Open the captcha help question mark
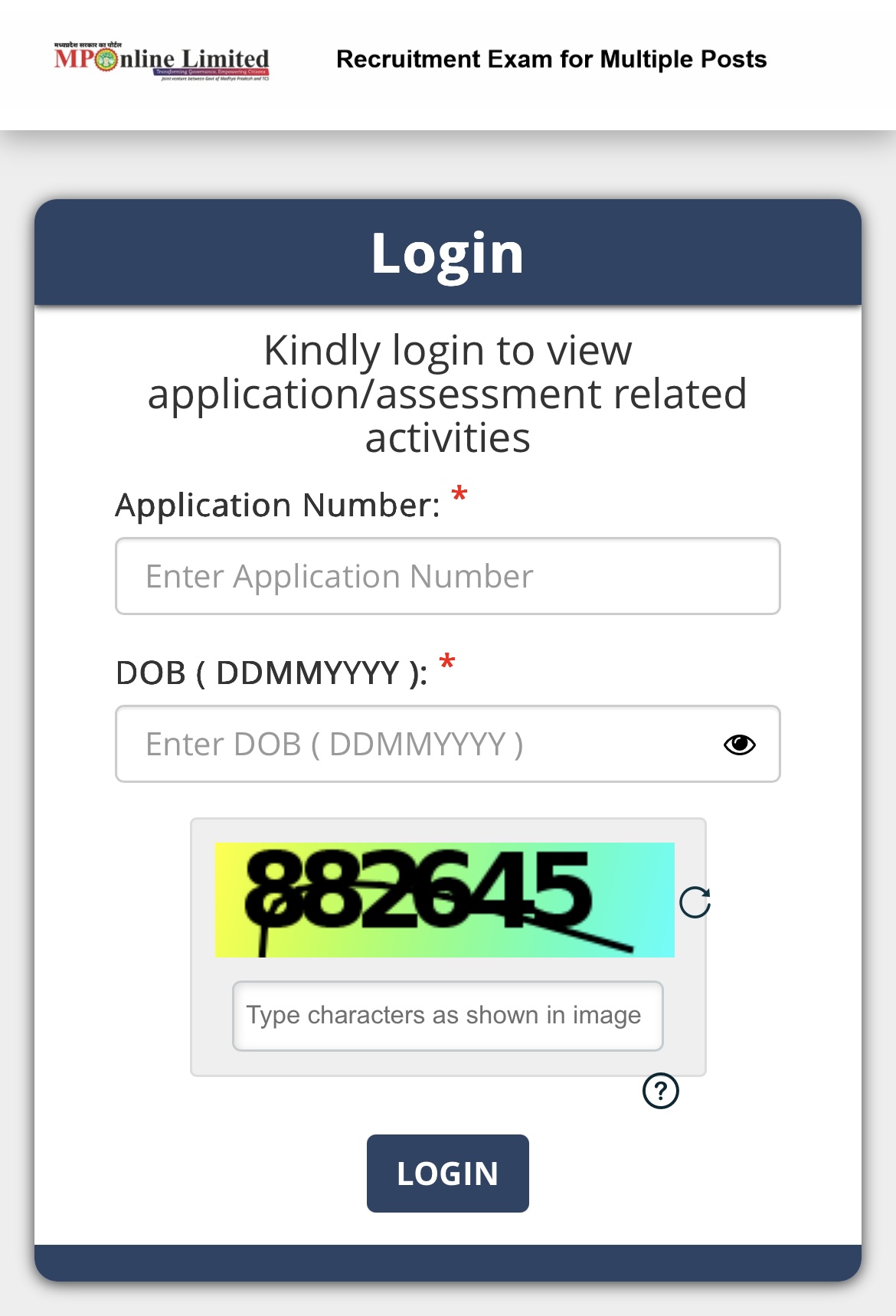This screenshot has height=1316, width=896. click(660, 1091)
